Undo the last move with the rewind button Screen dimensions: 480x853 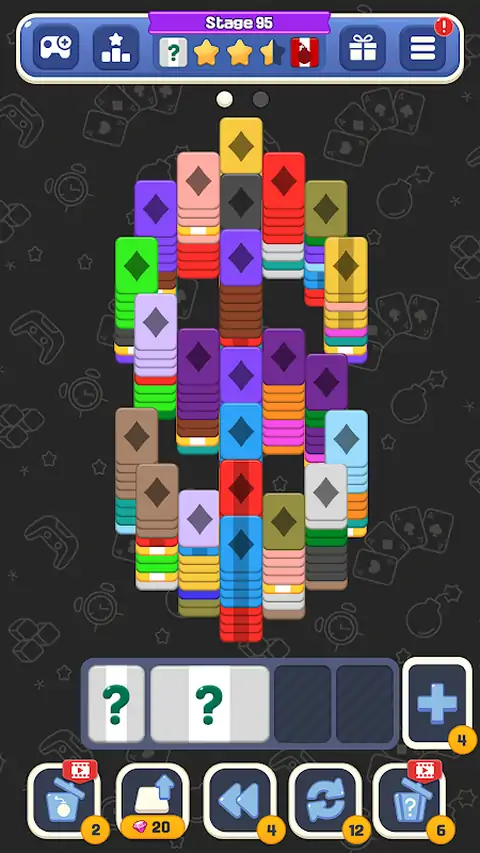(x=239, y=800)
